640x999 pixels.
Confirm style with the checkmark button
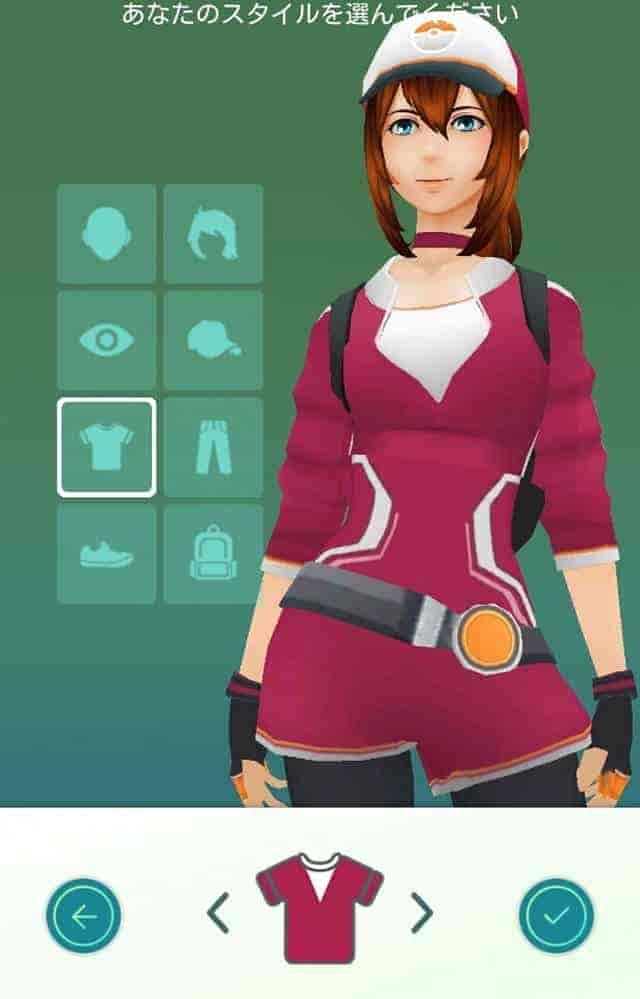(x=556, y=915)
